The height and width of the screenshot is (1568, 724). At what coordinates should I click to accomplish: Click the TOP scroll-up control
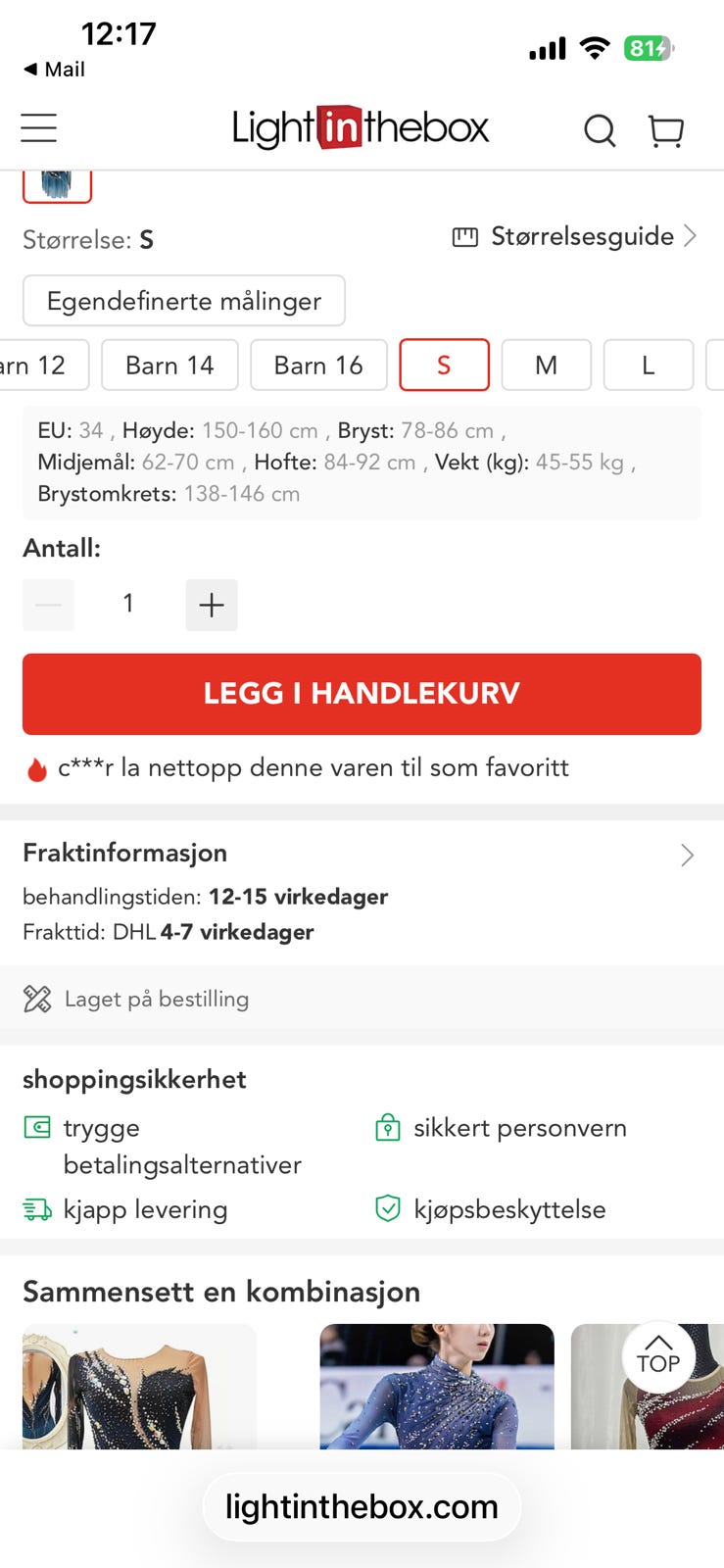point(658,1357)
